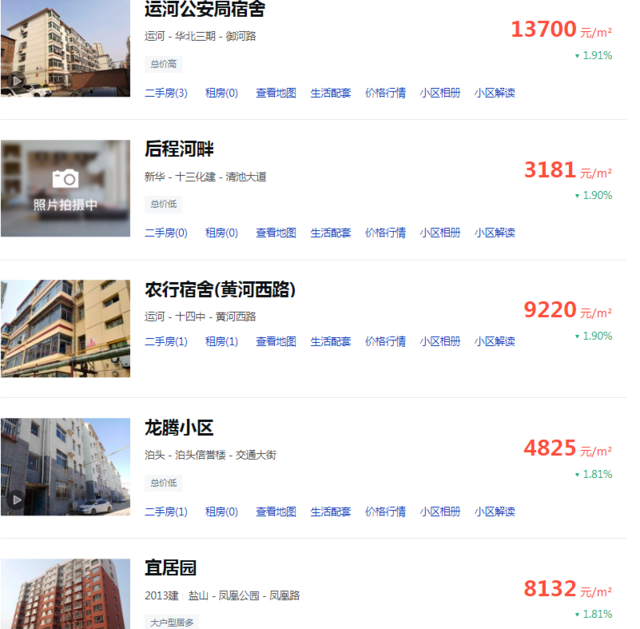The width and height of the screenshot is (640, 629).
Task: Read 小区解读 for 农行宿舍(黄河西路)
Action: [495, 342]
